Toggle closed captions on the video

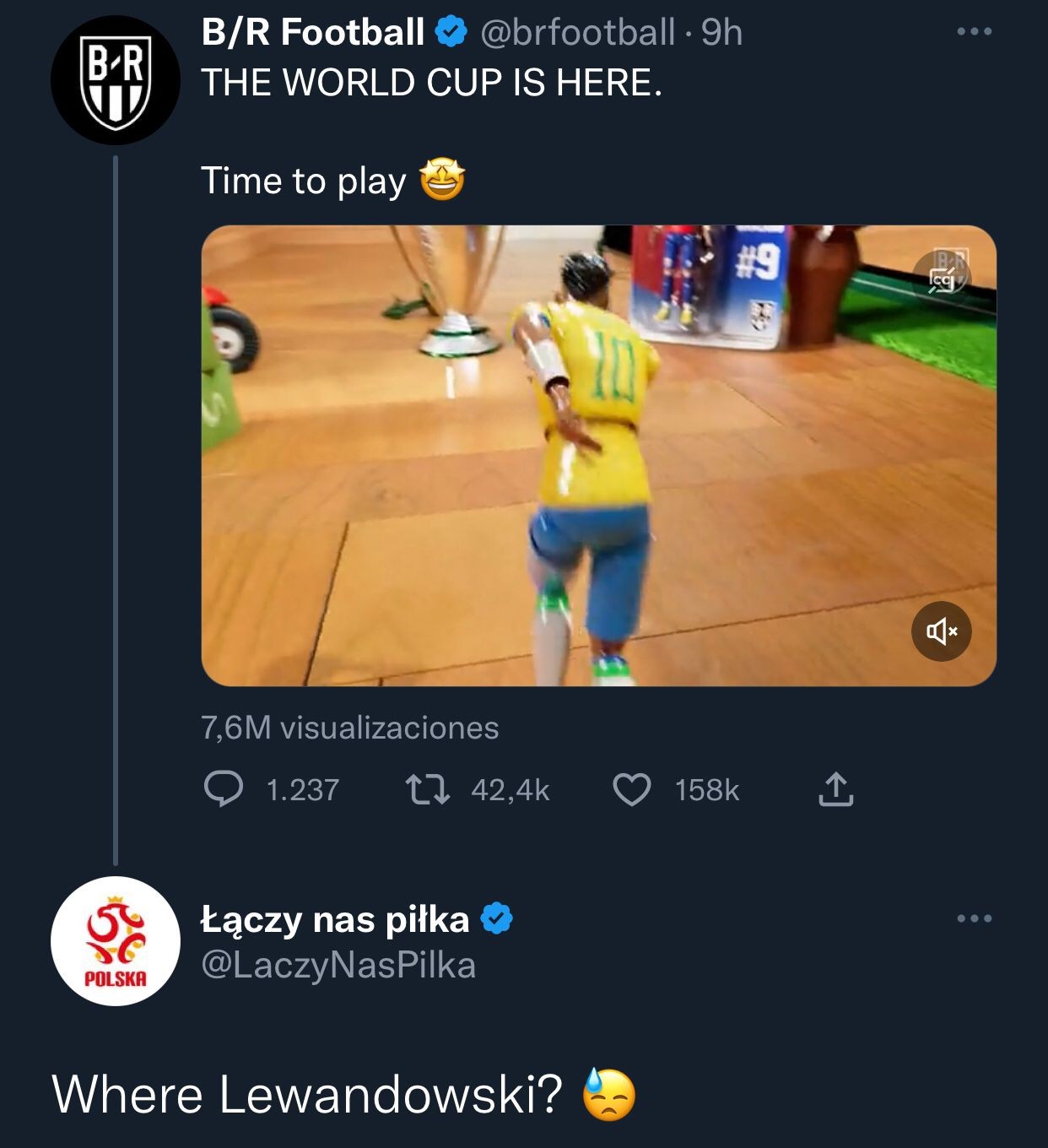943,278
